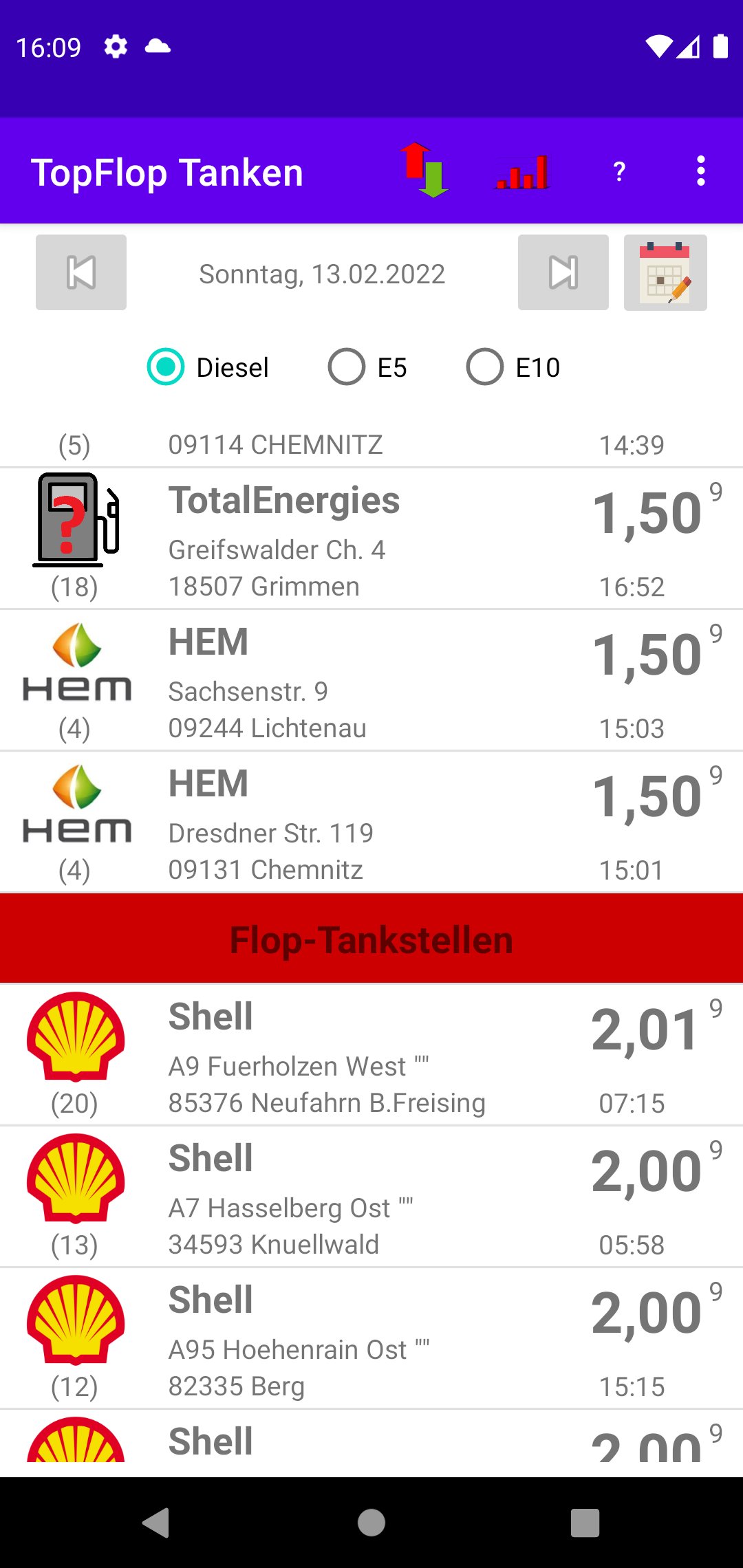This screenshot has width=743, height=1568.
Task: Tap the red and green sort arrows icon
Action: pos(425,171)
